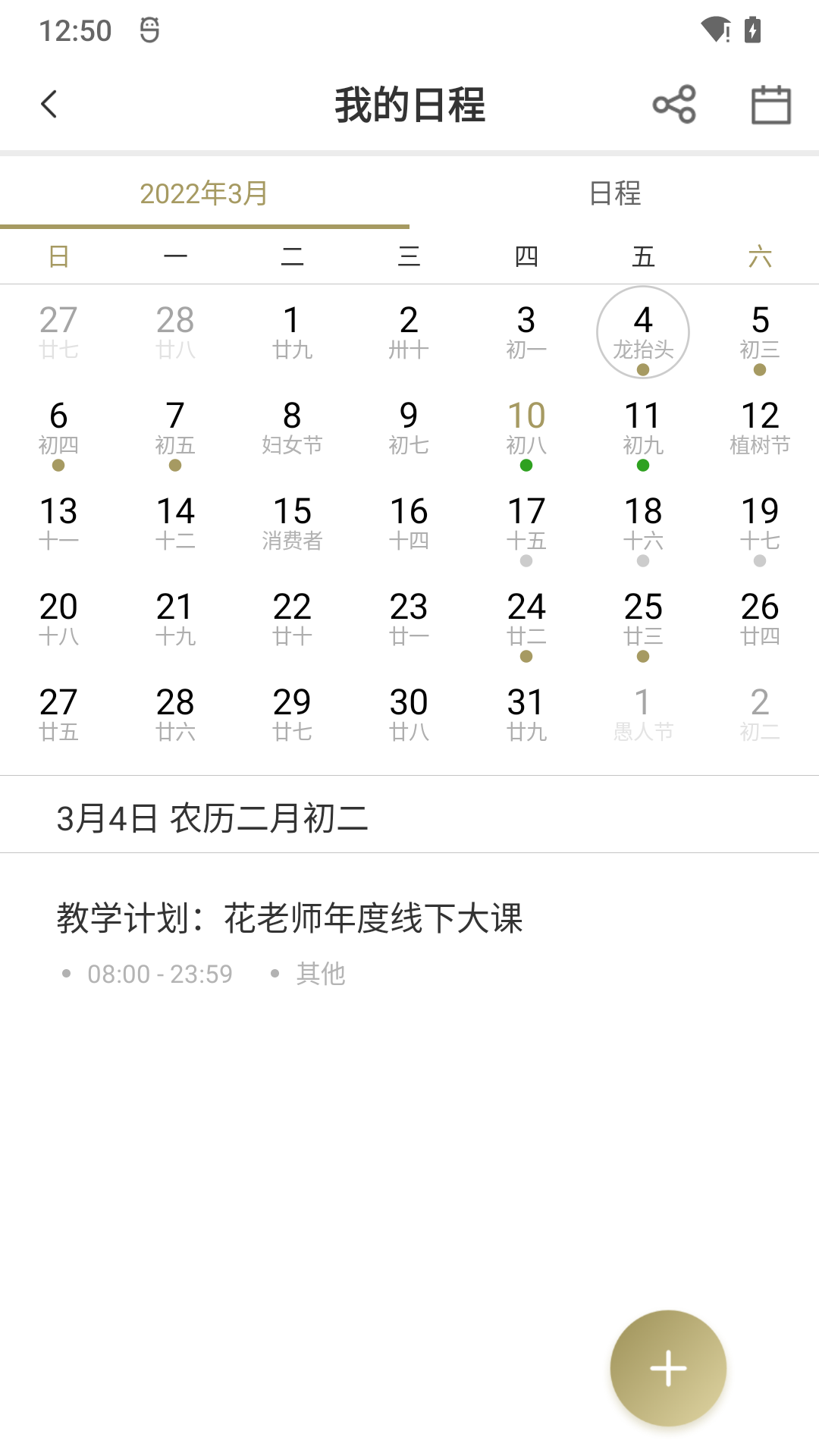The width and height of the screenshot is (819, 1456).
Task: Select March 15 labeled 消费者
Action: 292,523
